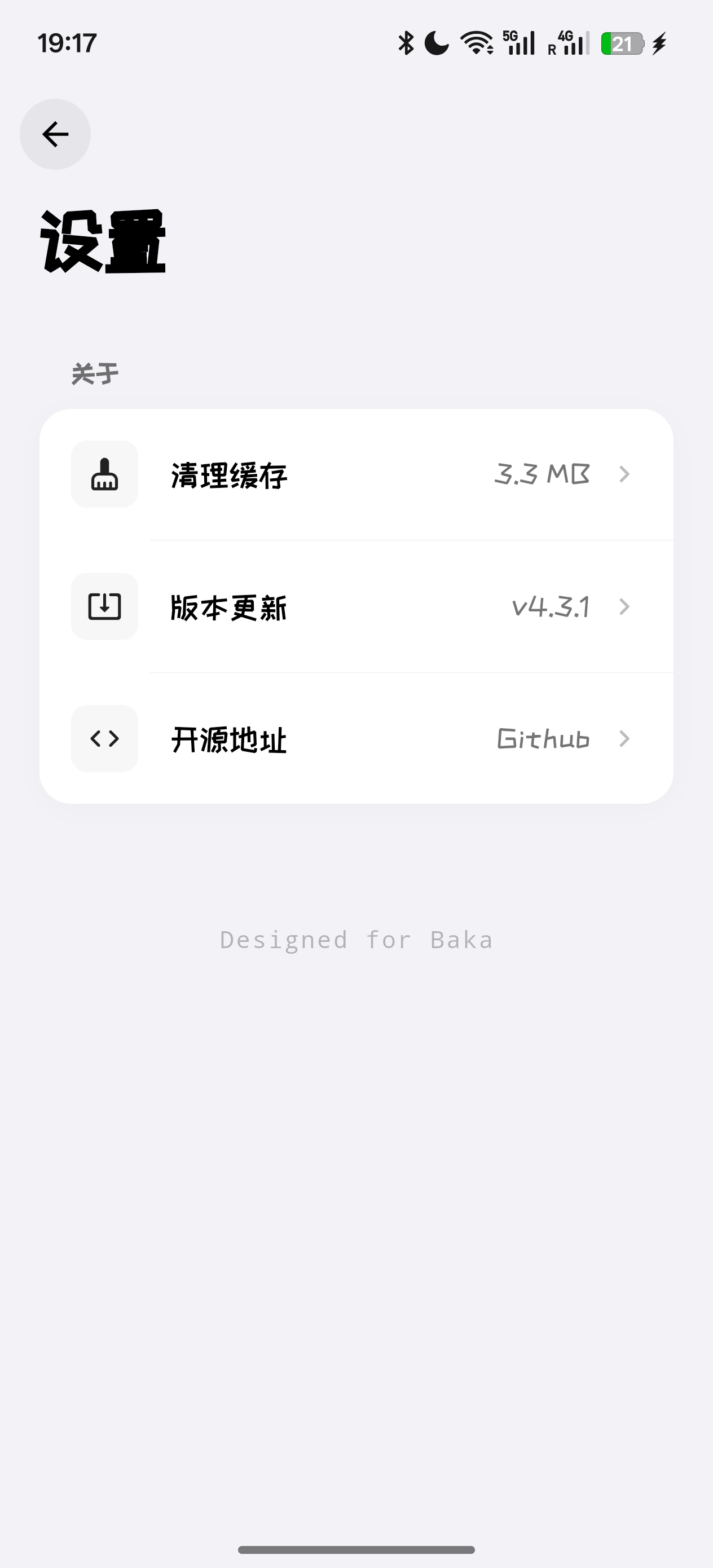Screen dimensions: 713x1568
Task: Open the 清理缓存 row chevron
Action: [623, 475]
